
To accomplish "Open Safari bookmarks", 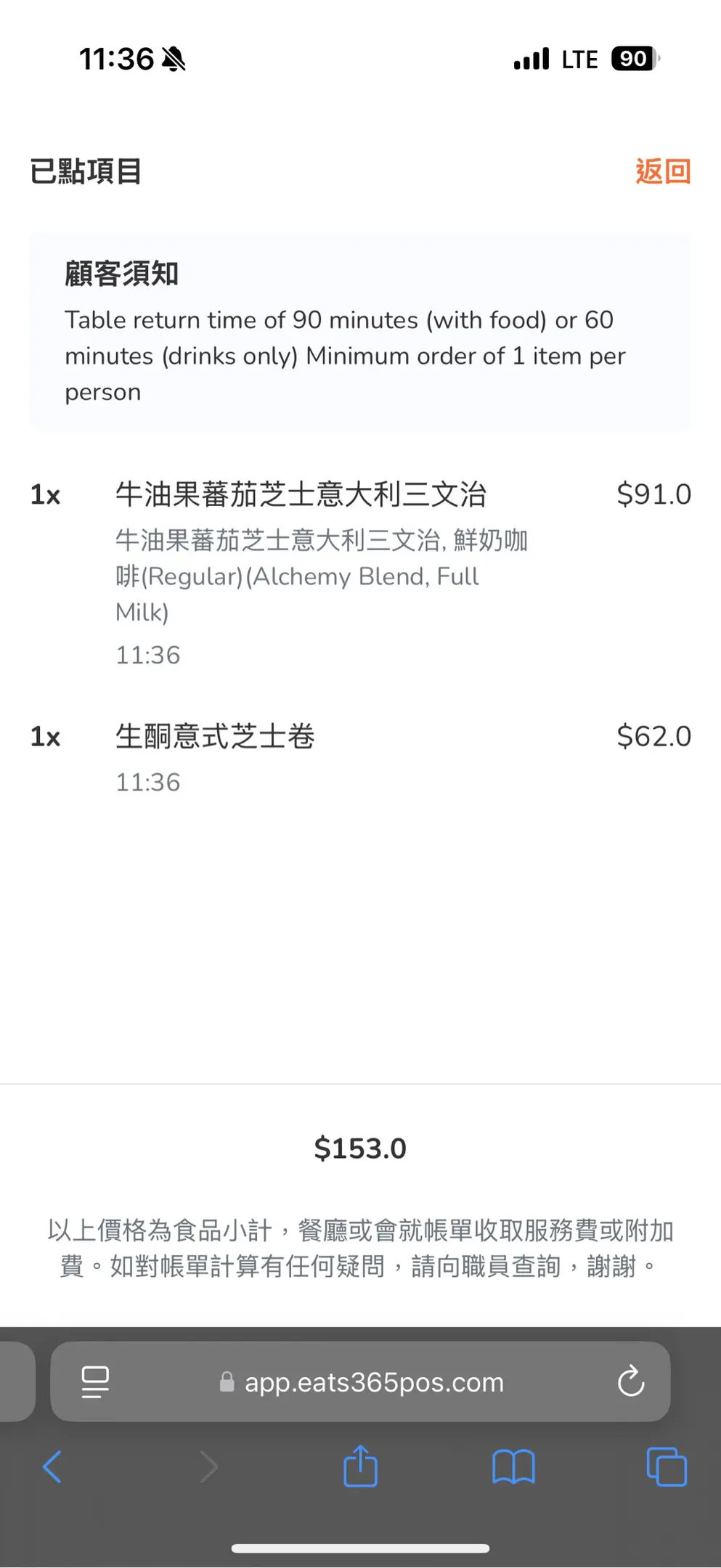I will (x=513, y=1467).
